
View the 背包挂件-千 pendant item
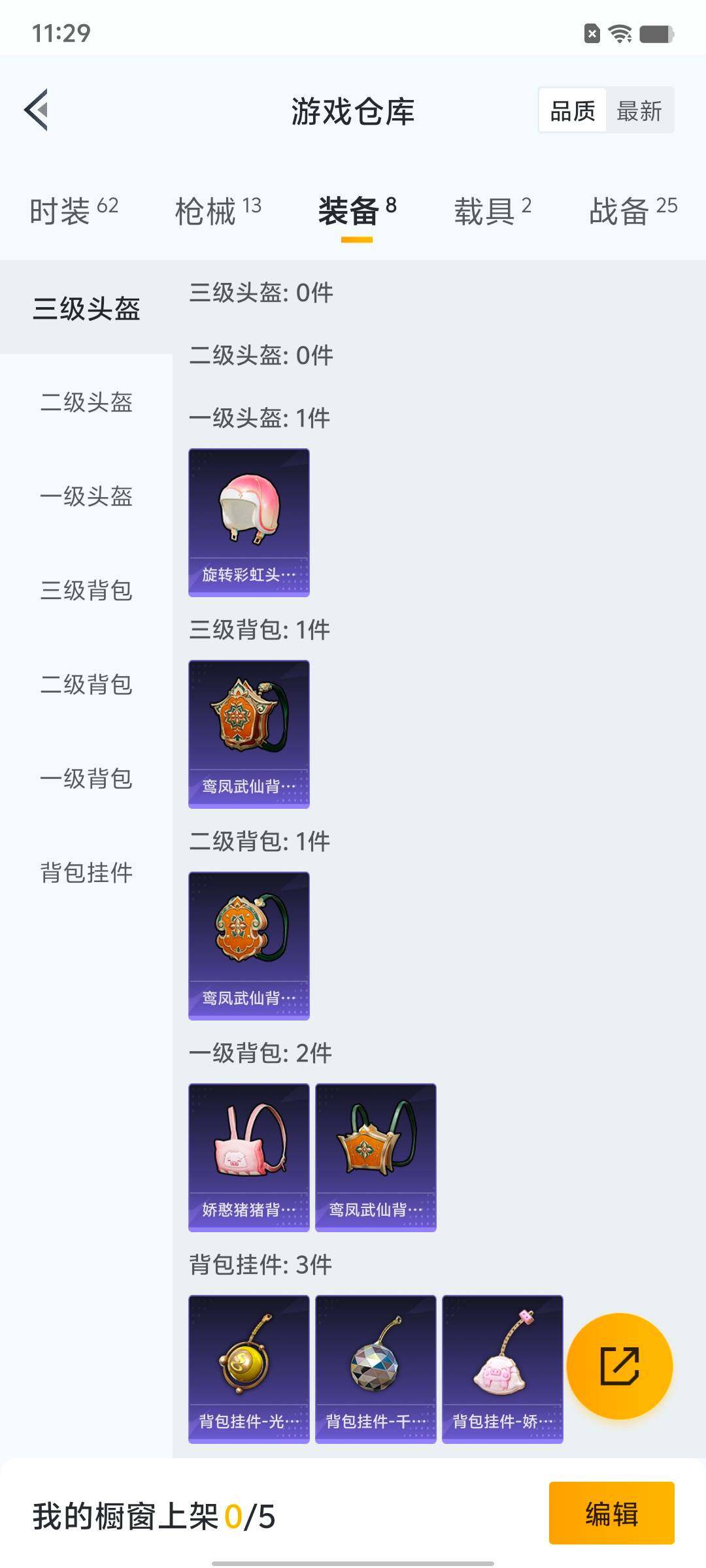375,1369
